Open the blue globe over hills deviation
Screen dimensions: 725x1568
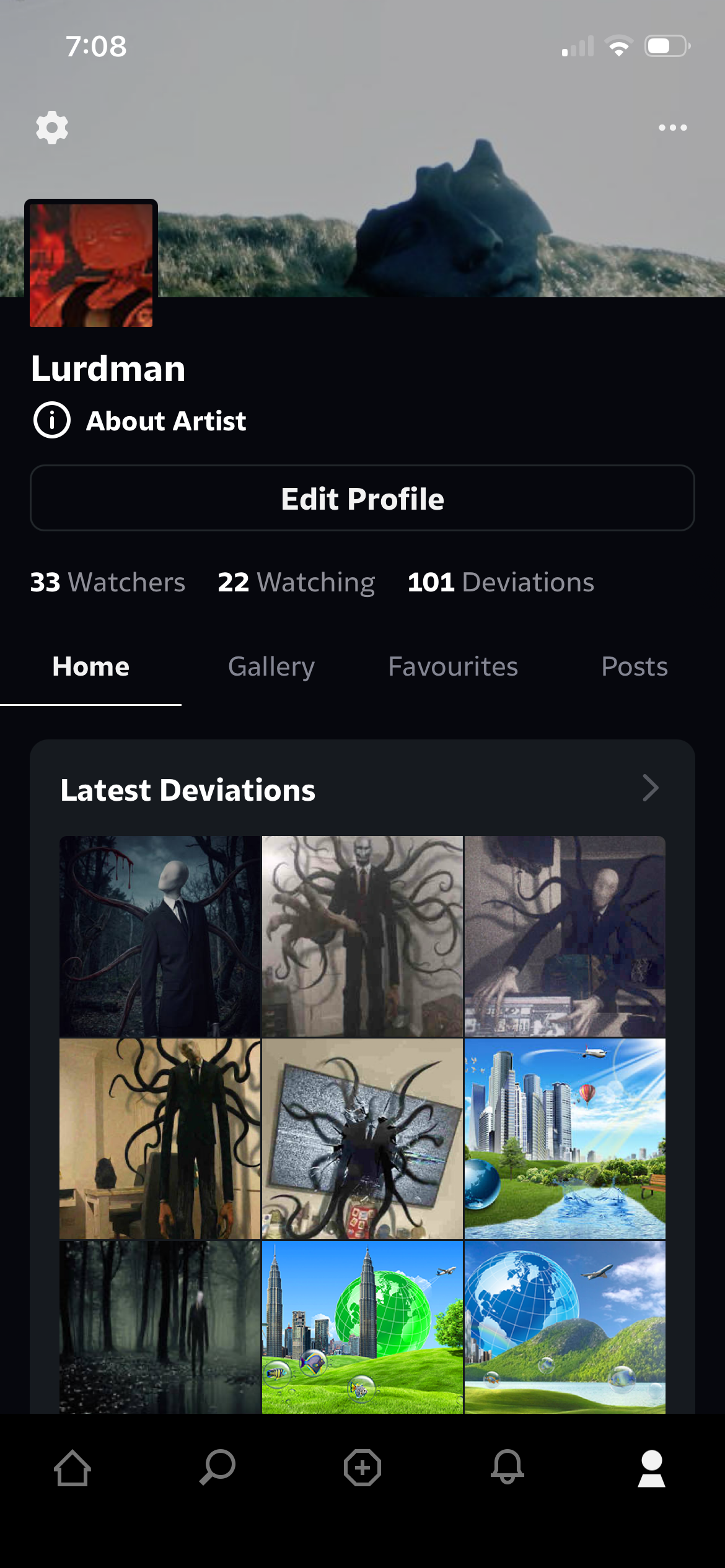[x=565, y=1326]
